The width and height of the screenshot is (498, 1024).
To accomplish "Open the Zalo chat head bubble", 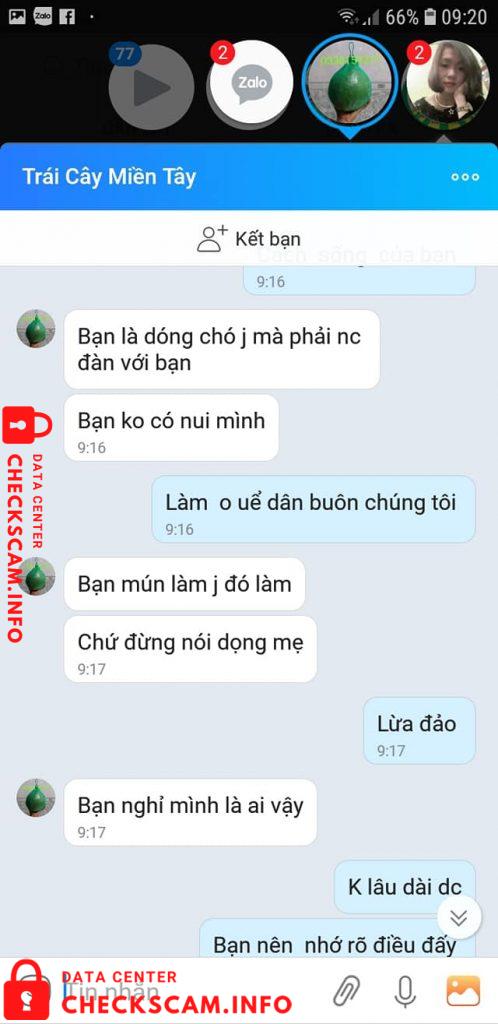I will click(252, 83).
